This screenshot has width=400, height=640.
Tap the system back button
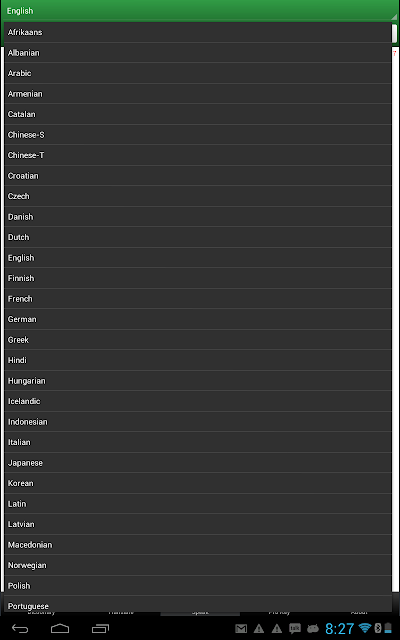click(20, 628)
